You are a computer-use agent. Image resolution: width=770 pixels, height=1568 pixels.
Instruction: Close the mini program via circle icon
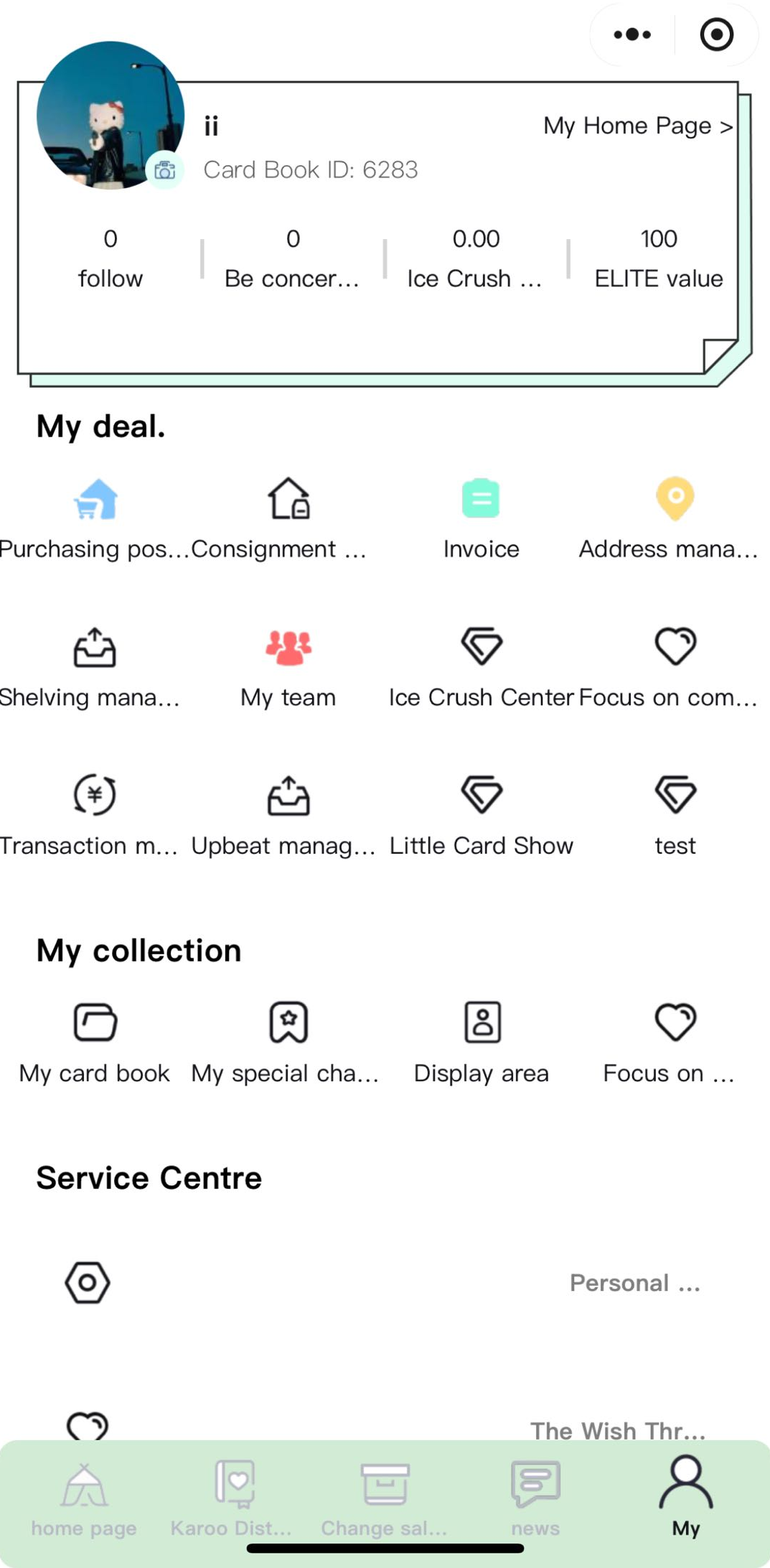[x=716, y=34]
